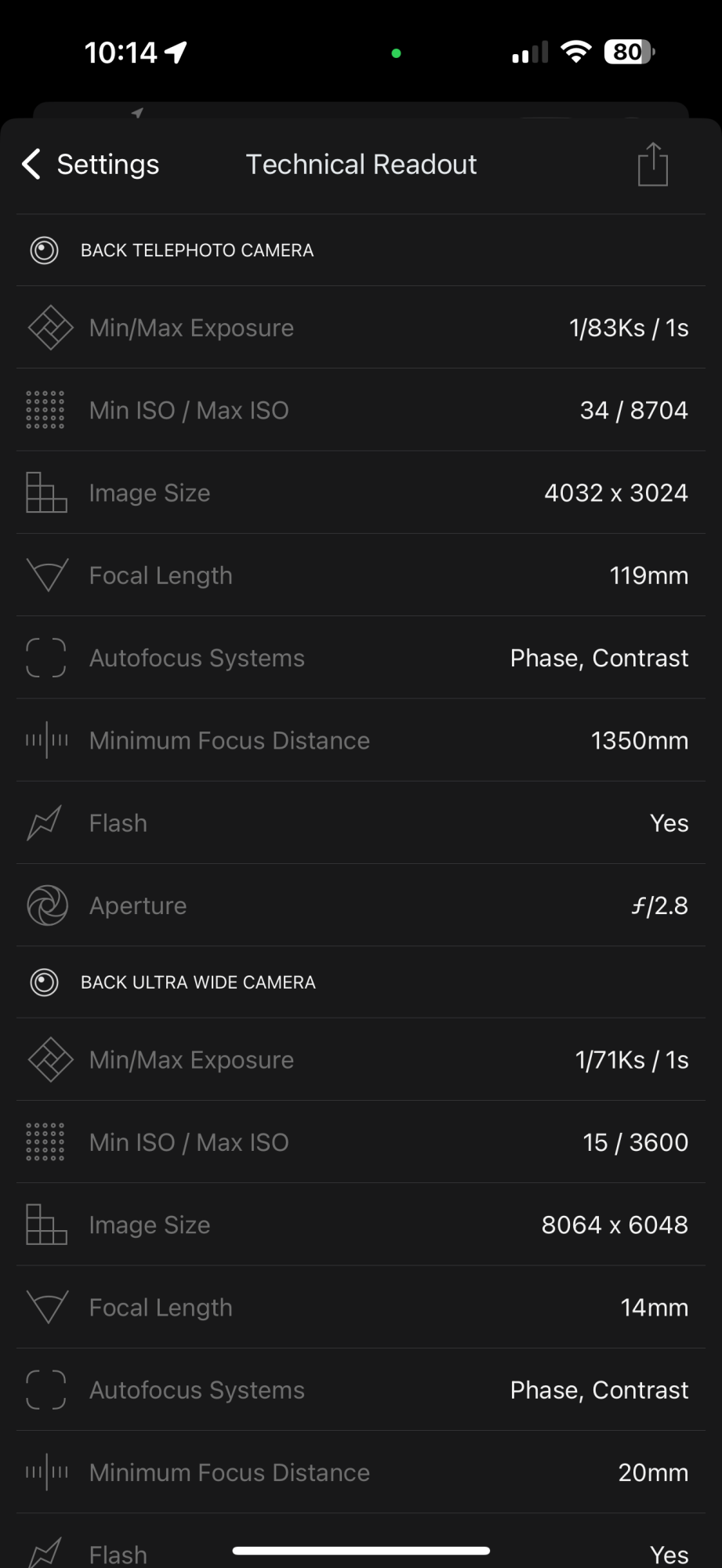Go back to Settings
Viewport: 722px width, 1568px height.
click(x=91, y=165)
